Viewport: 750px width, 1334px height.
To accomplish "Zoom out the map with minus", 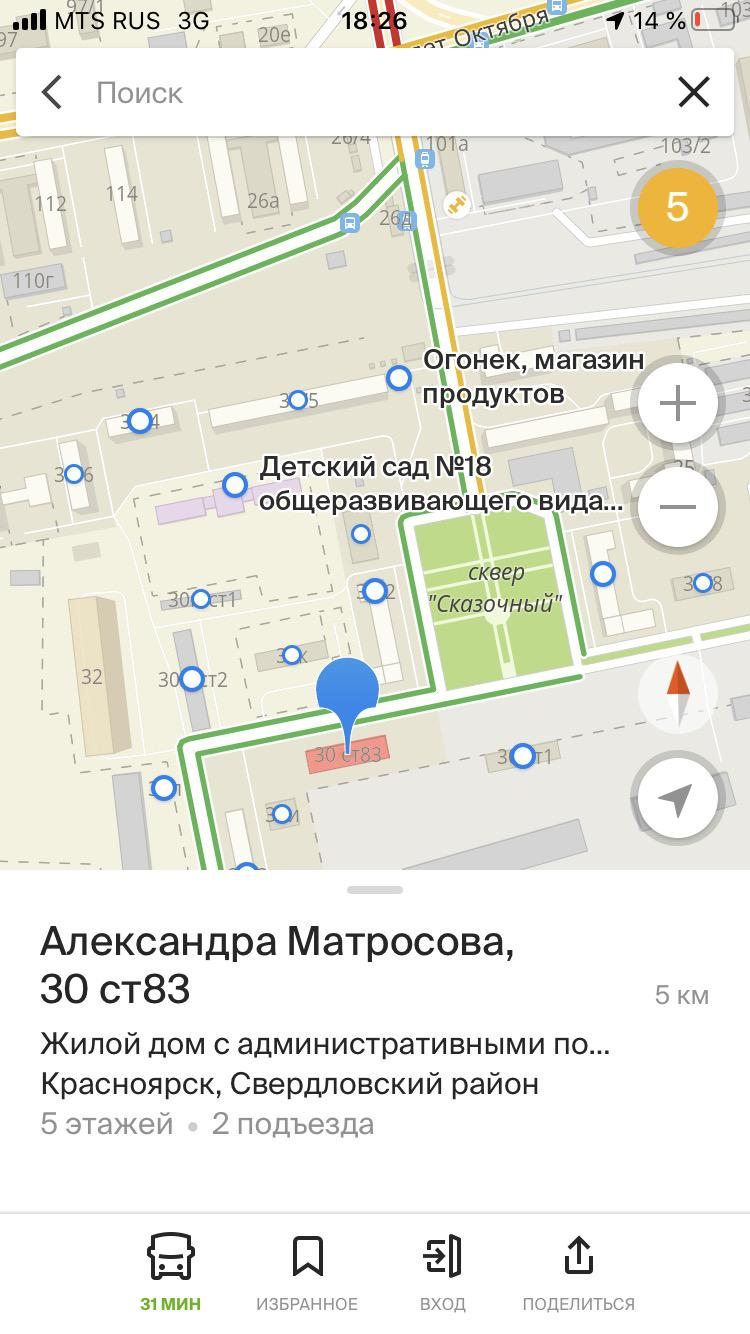I will 678,506.
